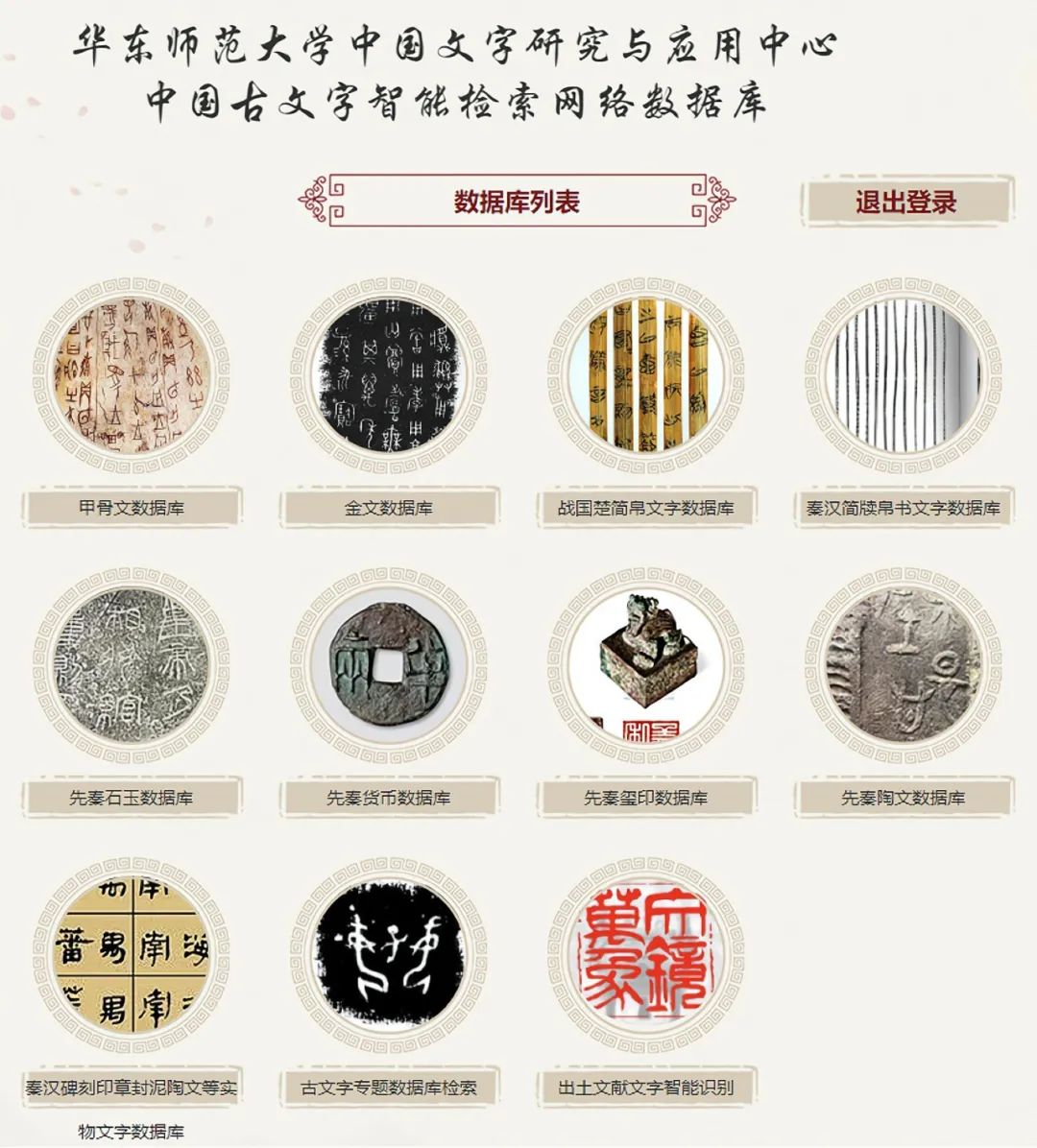Open the 先秦陶文数据库 pottery database
The height and width of the screenshot is (1148, 1037).
coord(904,797)
